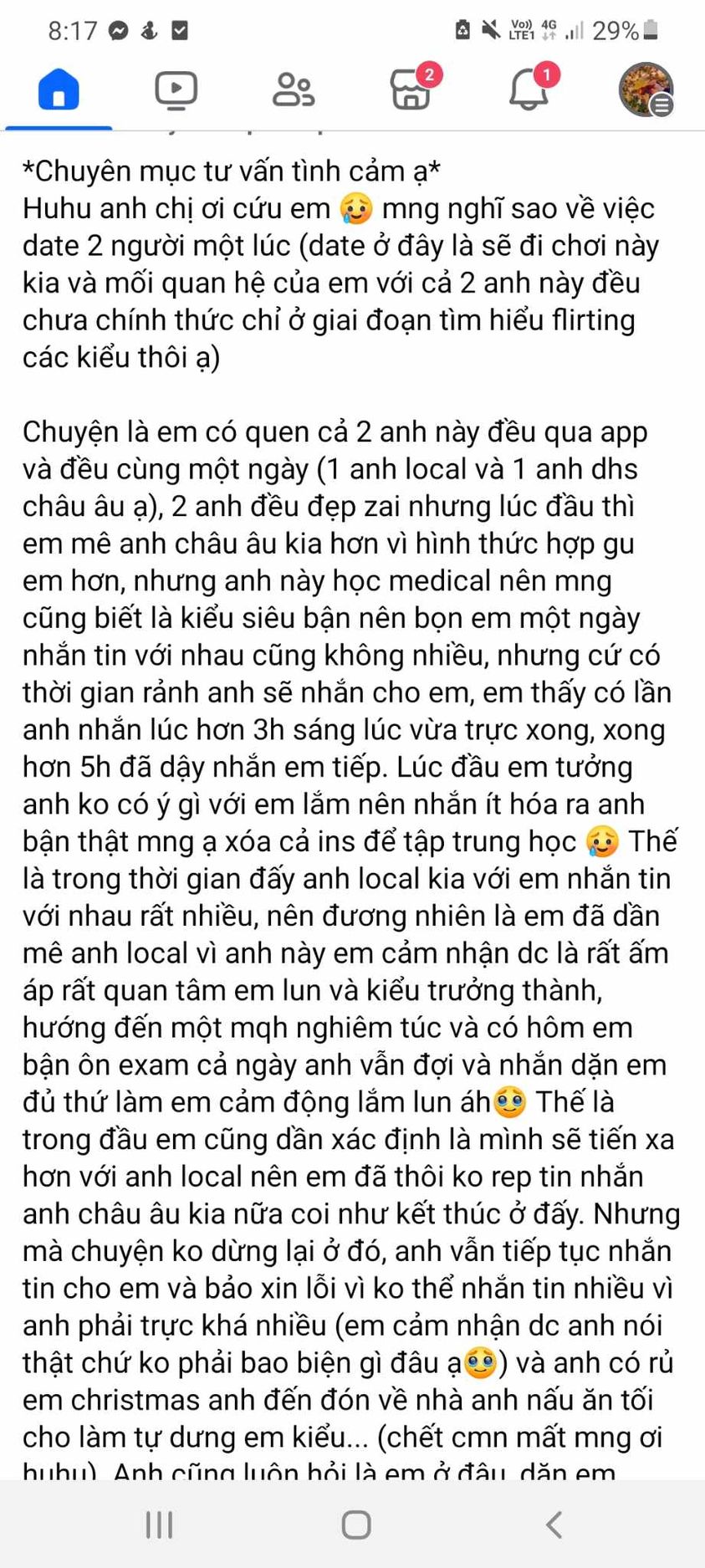Open the Friends tab
The height and width of the screenshot is (1568, 705).
294,90
